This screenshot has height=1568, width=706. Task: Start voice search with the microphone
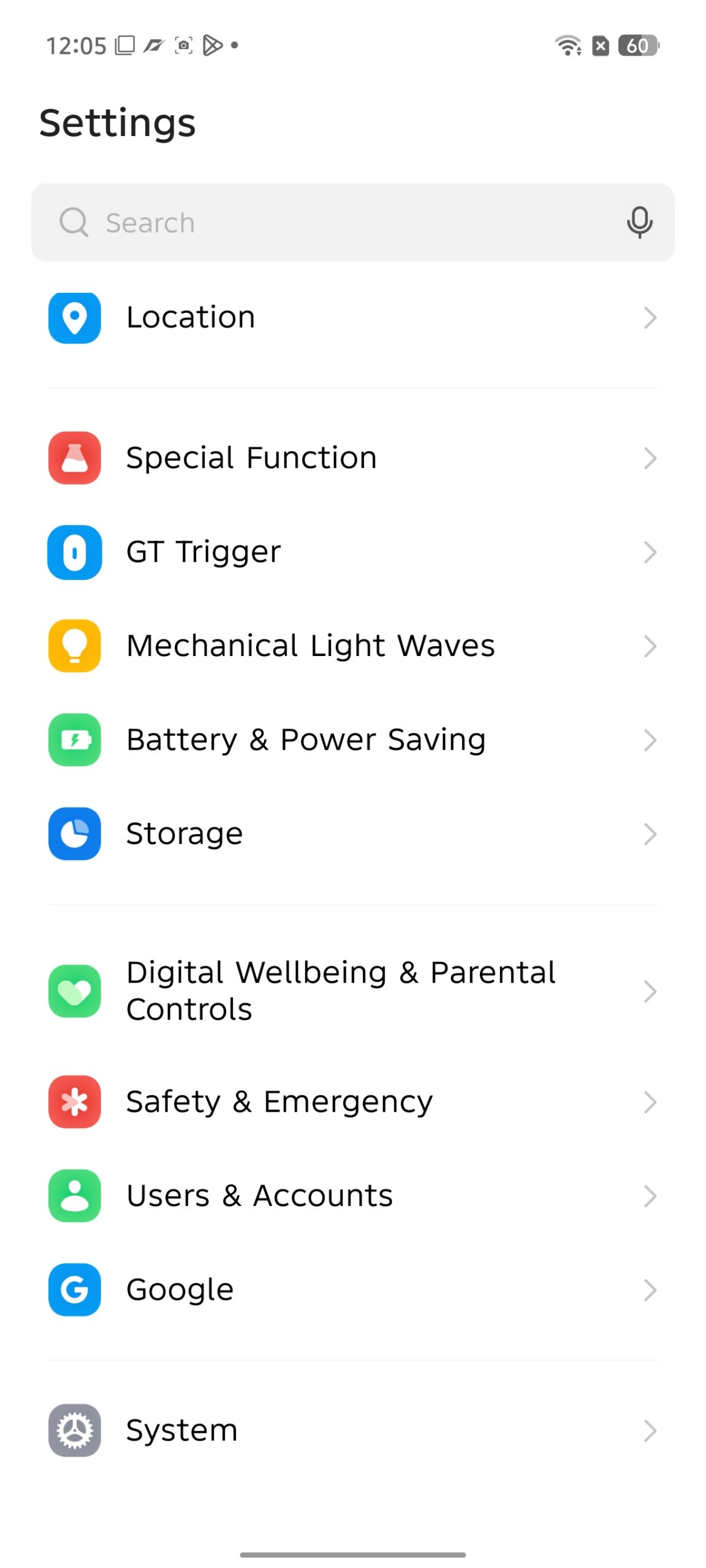pyautogui.click(x=639, y=222)
